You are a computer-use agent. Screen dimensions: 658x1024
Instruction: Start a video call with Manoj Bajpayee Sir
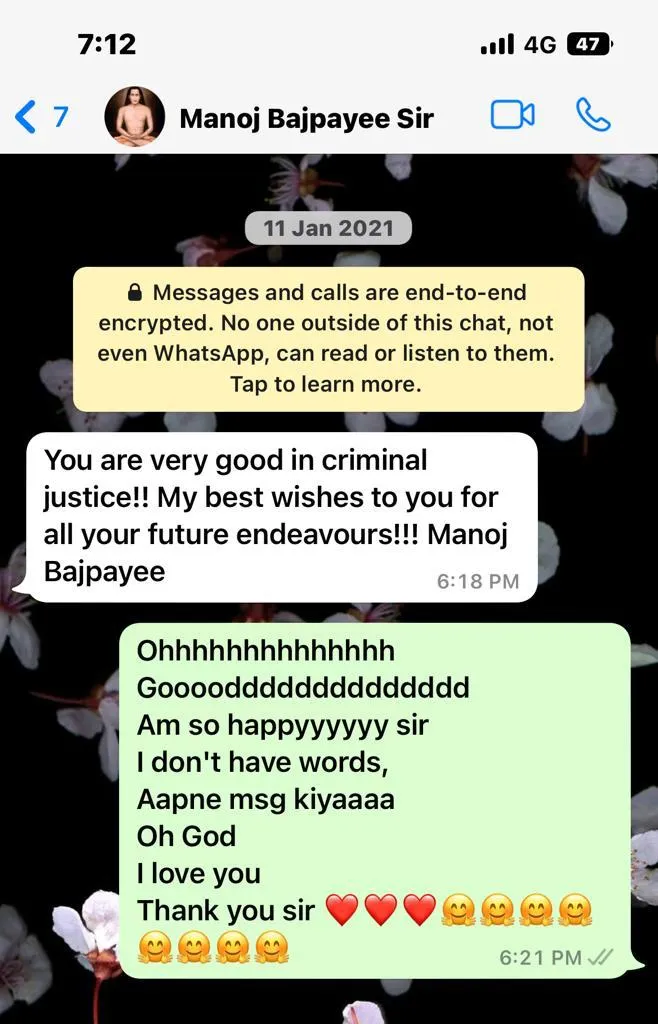pos(512,116)
